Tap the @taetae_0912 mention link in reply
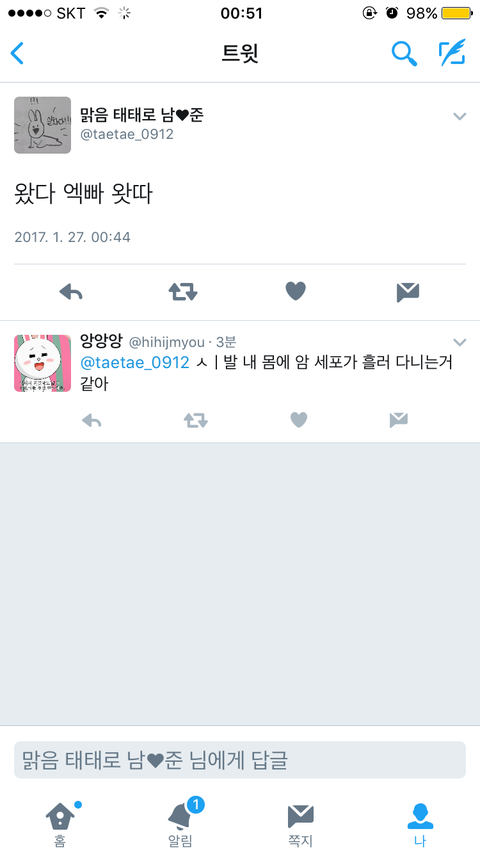 pyautogui.click(x=135, y=362)
